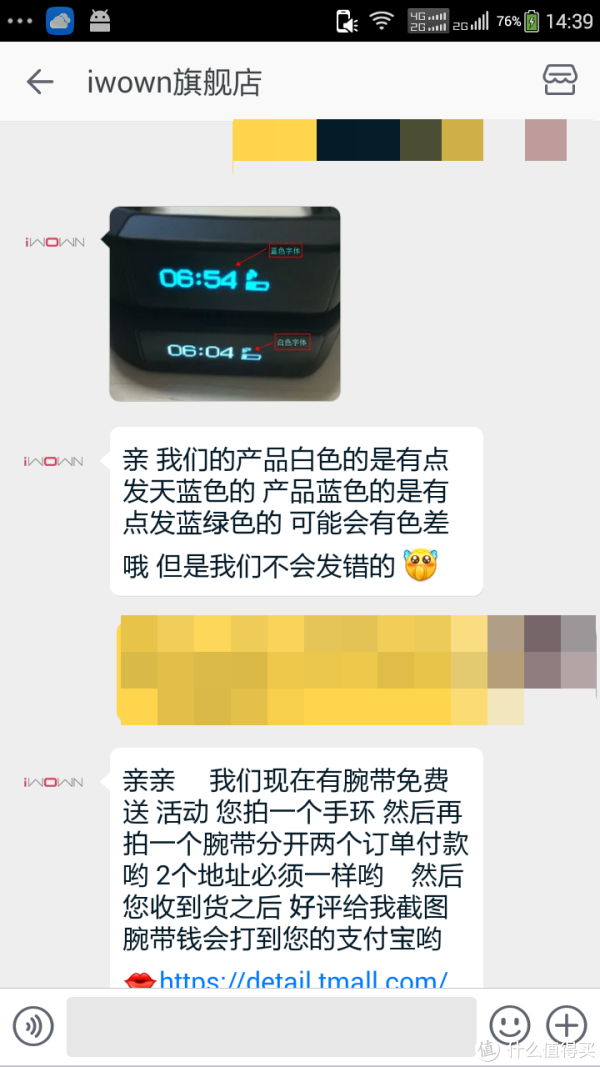Screen dimensions: 600x1067
Task: Open the plus attachments menu
Action: (567, 1025)
